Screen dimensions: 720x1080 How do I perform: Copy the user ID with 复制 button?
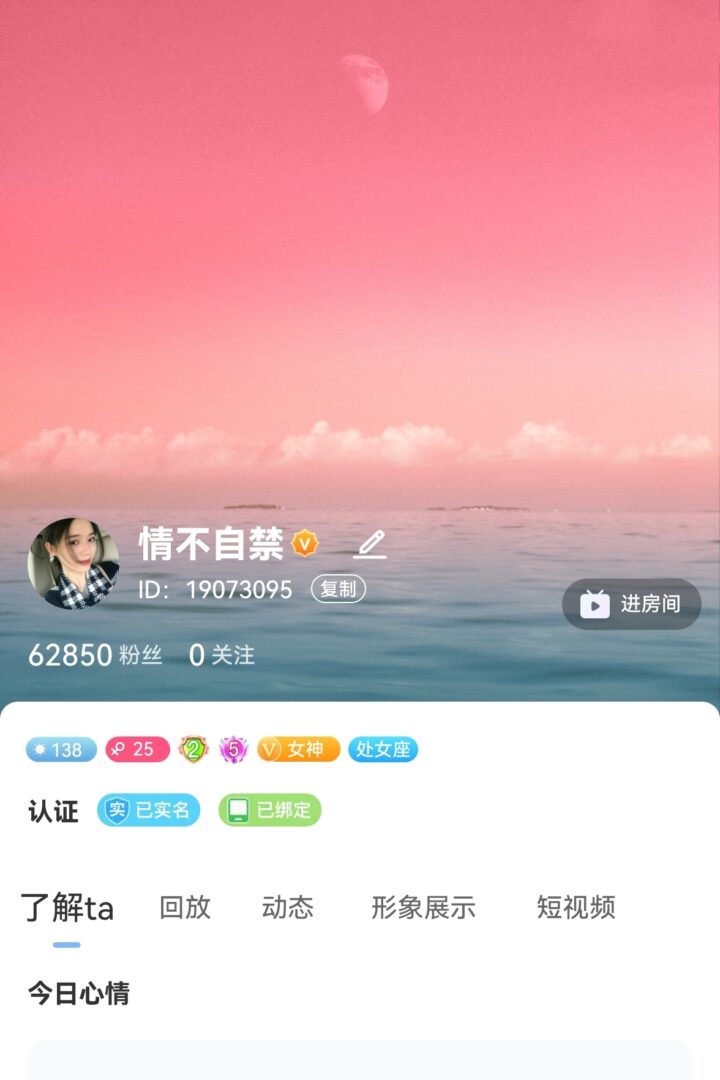338,590
